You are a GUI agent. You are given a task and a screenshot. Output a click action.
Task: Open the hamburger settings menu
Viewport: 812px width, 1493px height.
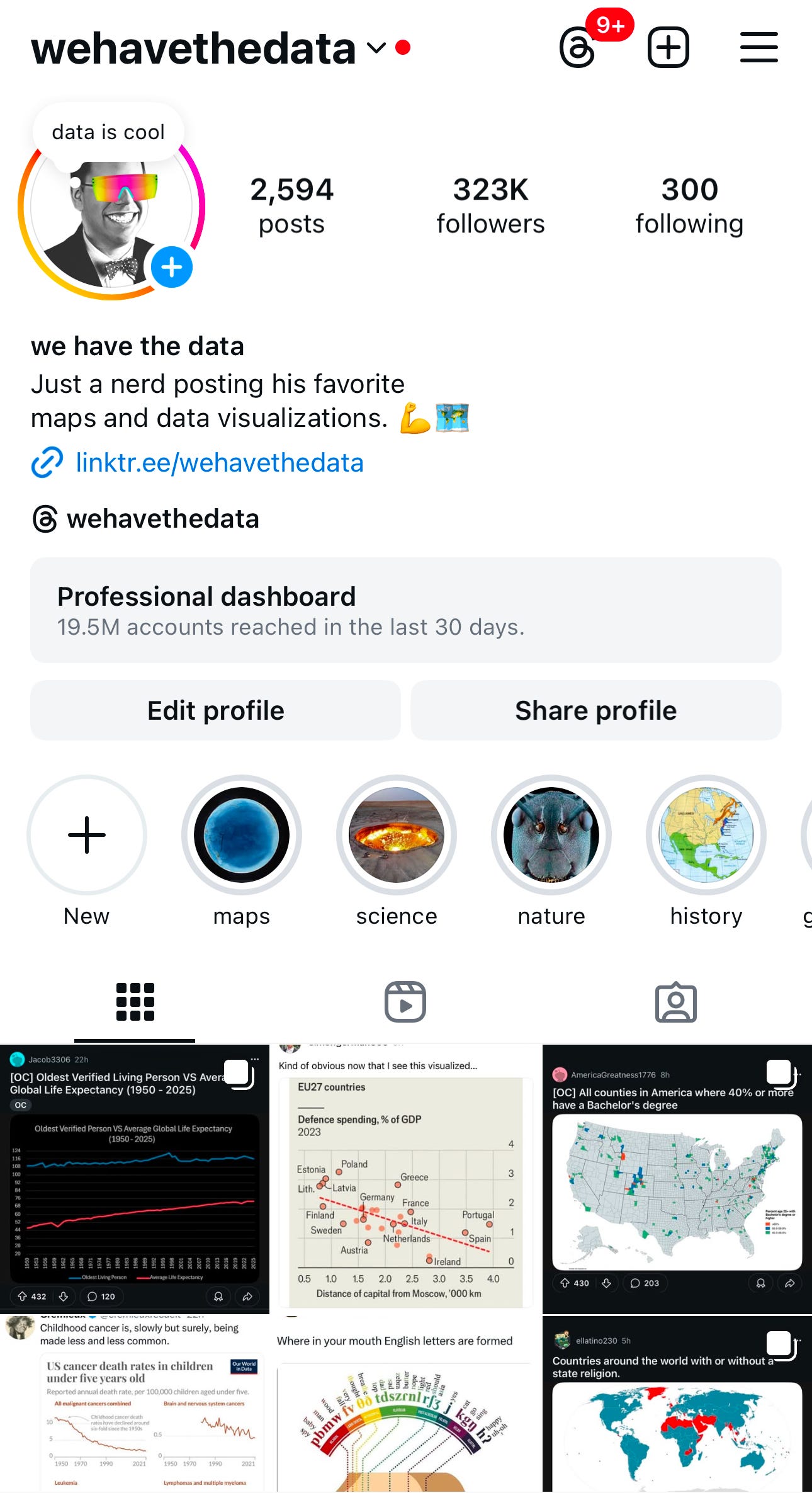(x=758, y=47)
